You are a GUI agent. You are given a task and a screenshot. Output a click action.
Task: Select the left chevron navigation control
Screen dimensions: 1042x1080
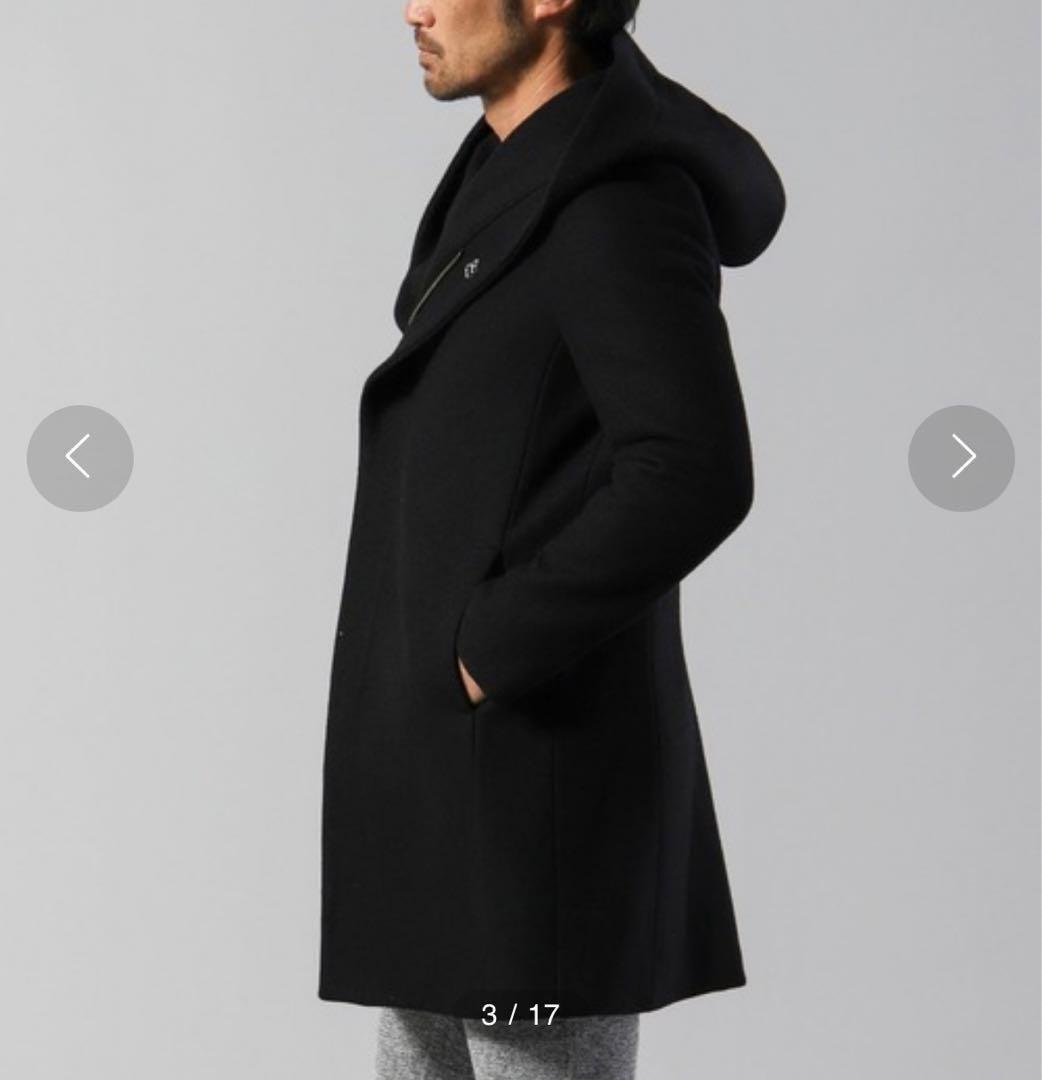coord(80,457)
